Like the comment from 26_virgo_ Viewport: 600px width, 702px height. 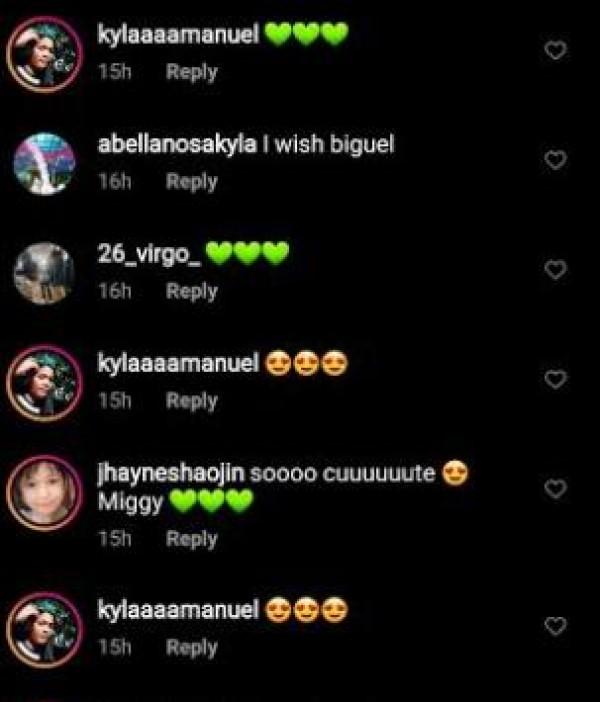pyautogui.click(x=555, y=270)
